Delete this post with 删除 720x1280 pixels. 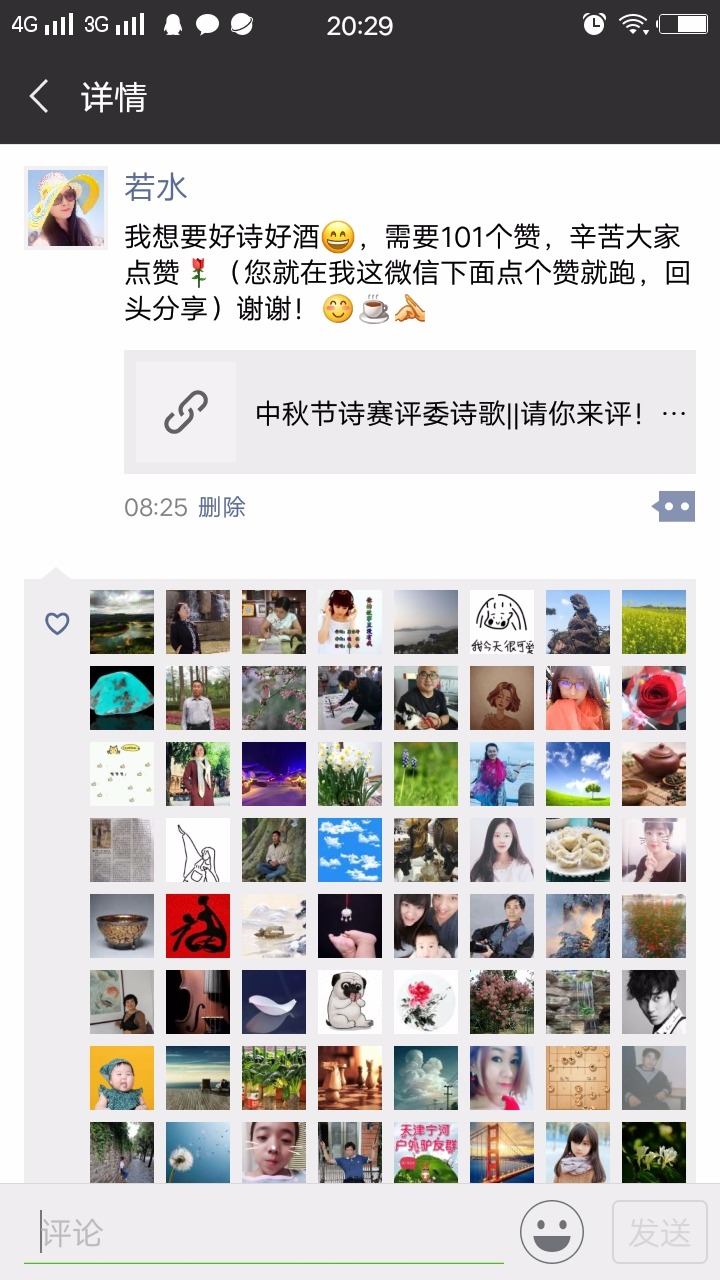pyautogui.click(x=222, y=507)
